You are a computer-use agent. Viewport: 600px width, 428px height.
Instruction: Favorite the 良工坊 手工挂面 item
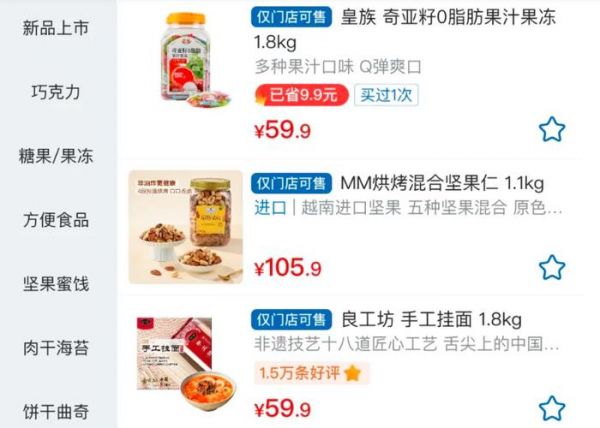(552, 408)
